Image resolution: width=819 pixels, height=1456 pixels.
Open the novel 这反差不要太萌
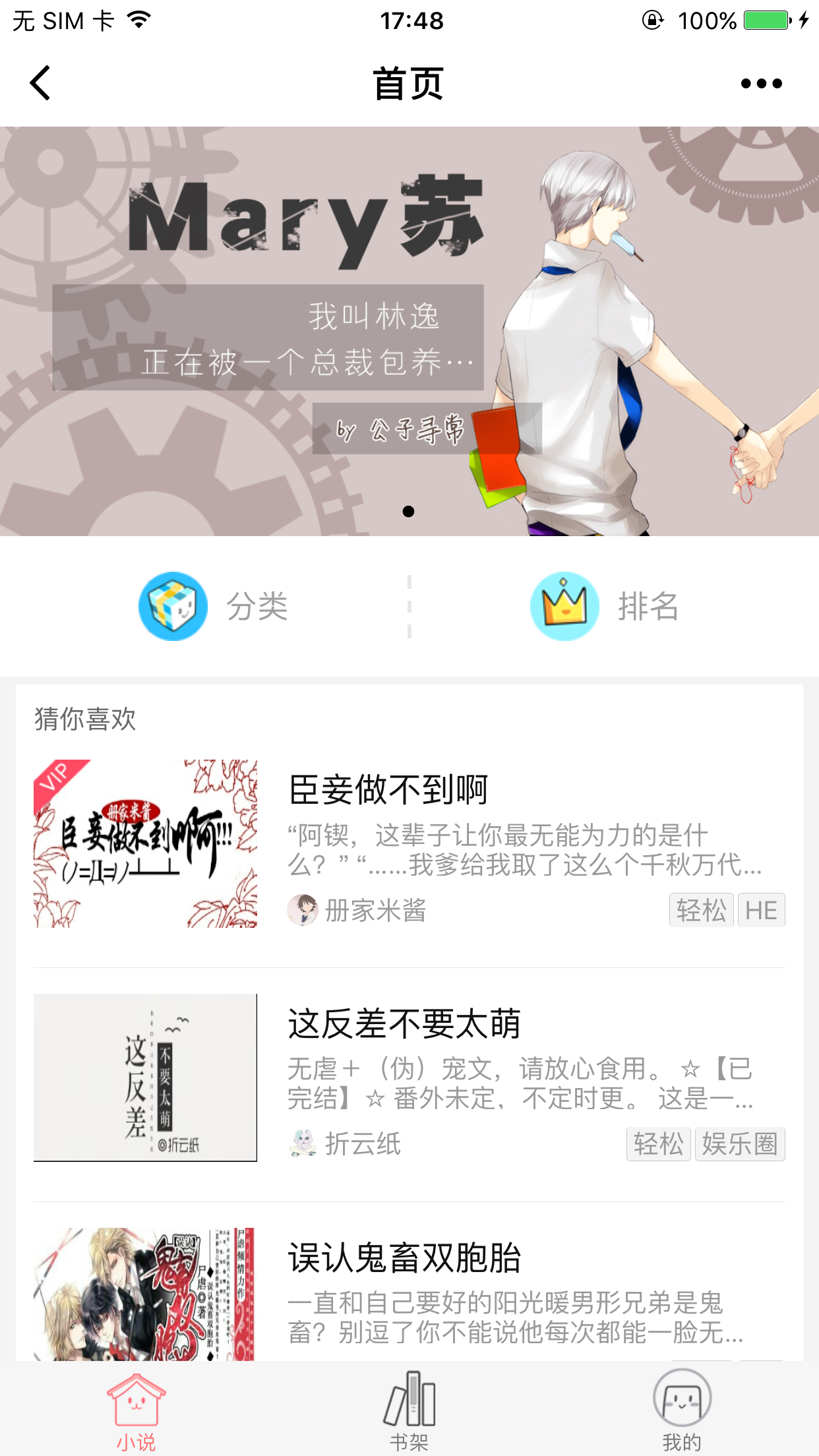click(404, 1023)
